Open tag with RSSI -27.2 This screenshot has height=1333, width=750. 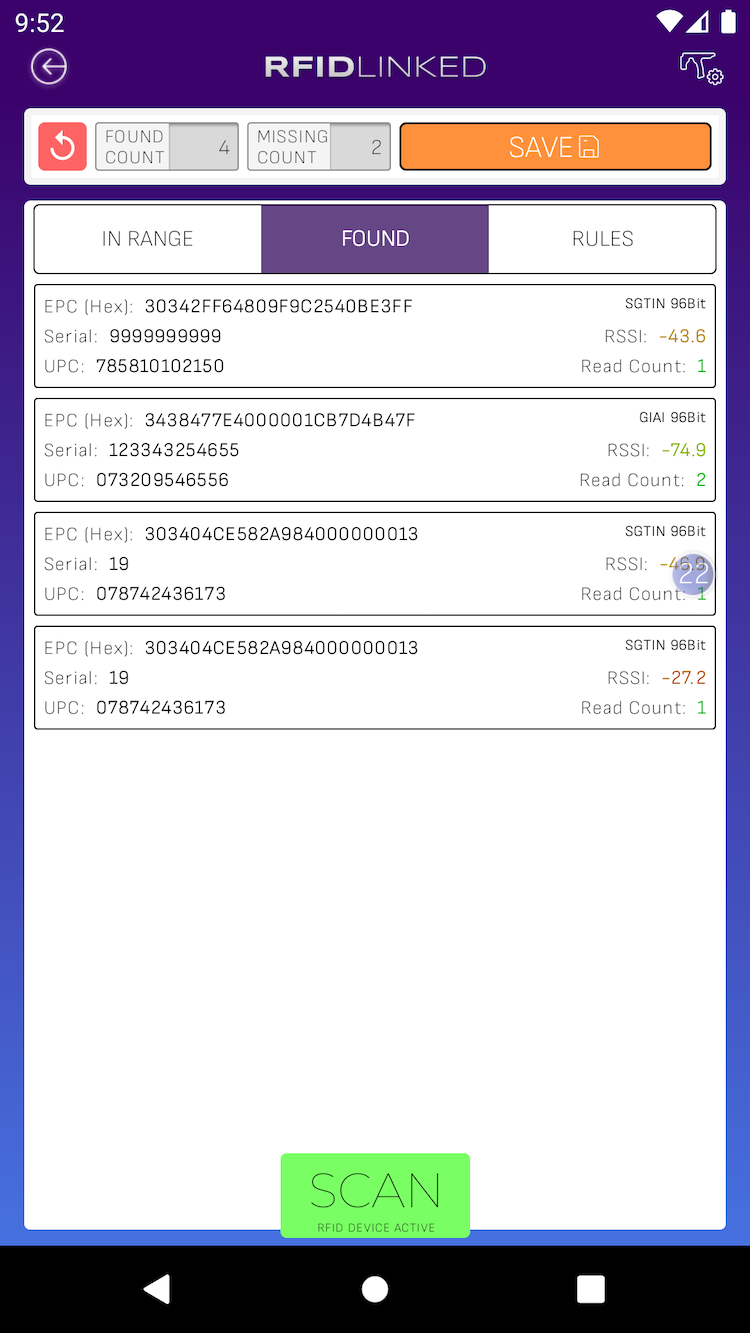point(375,678)
